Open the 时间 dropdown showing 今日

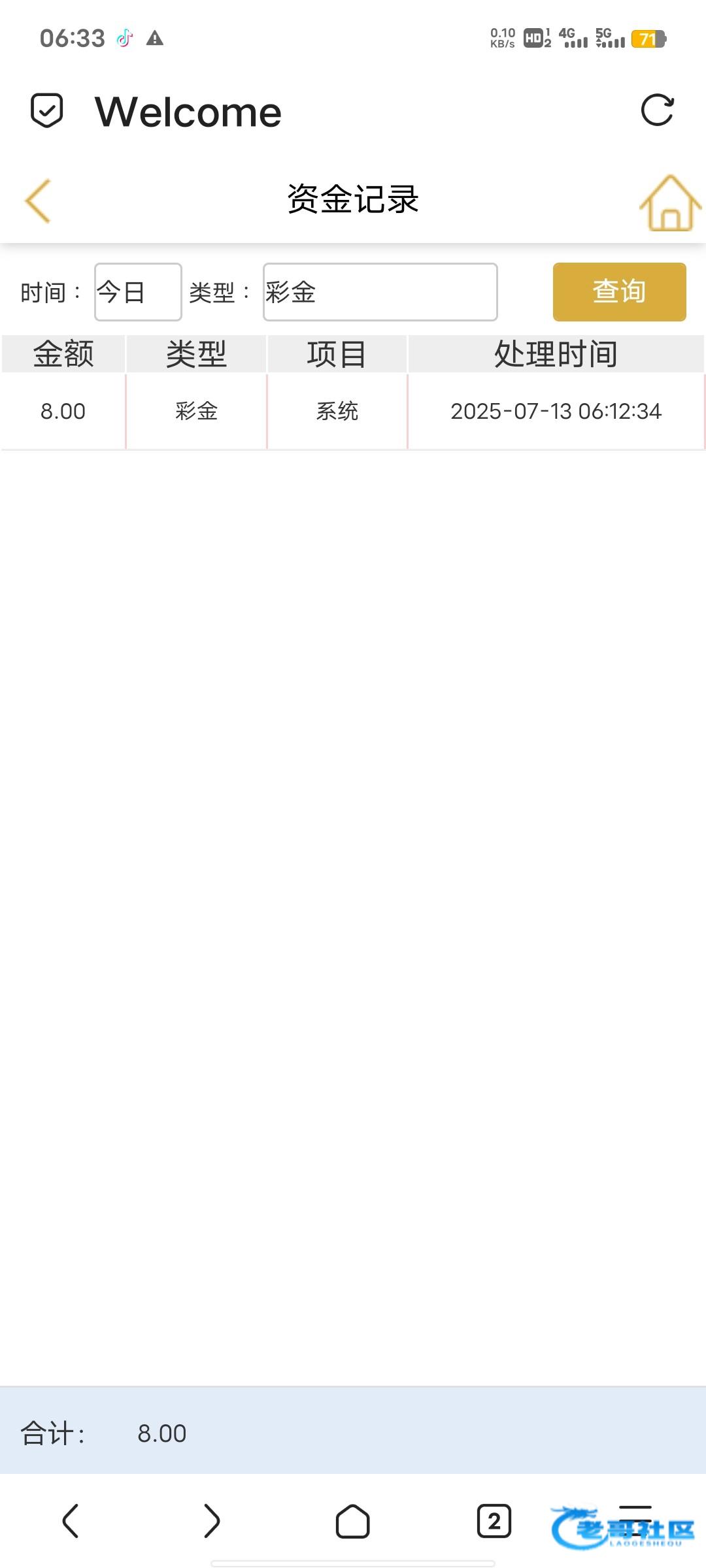(138, 292)
